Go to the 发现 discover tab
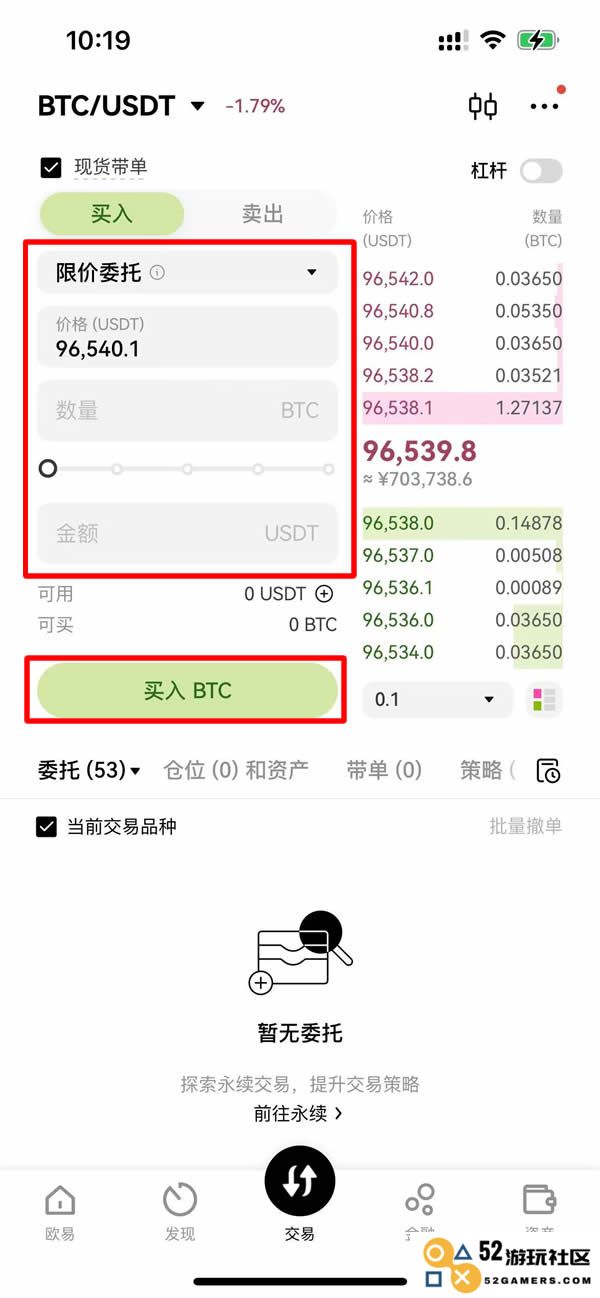 tap(180, 1211)
